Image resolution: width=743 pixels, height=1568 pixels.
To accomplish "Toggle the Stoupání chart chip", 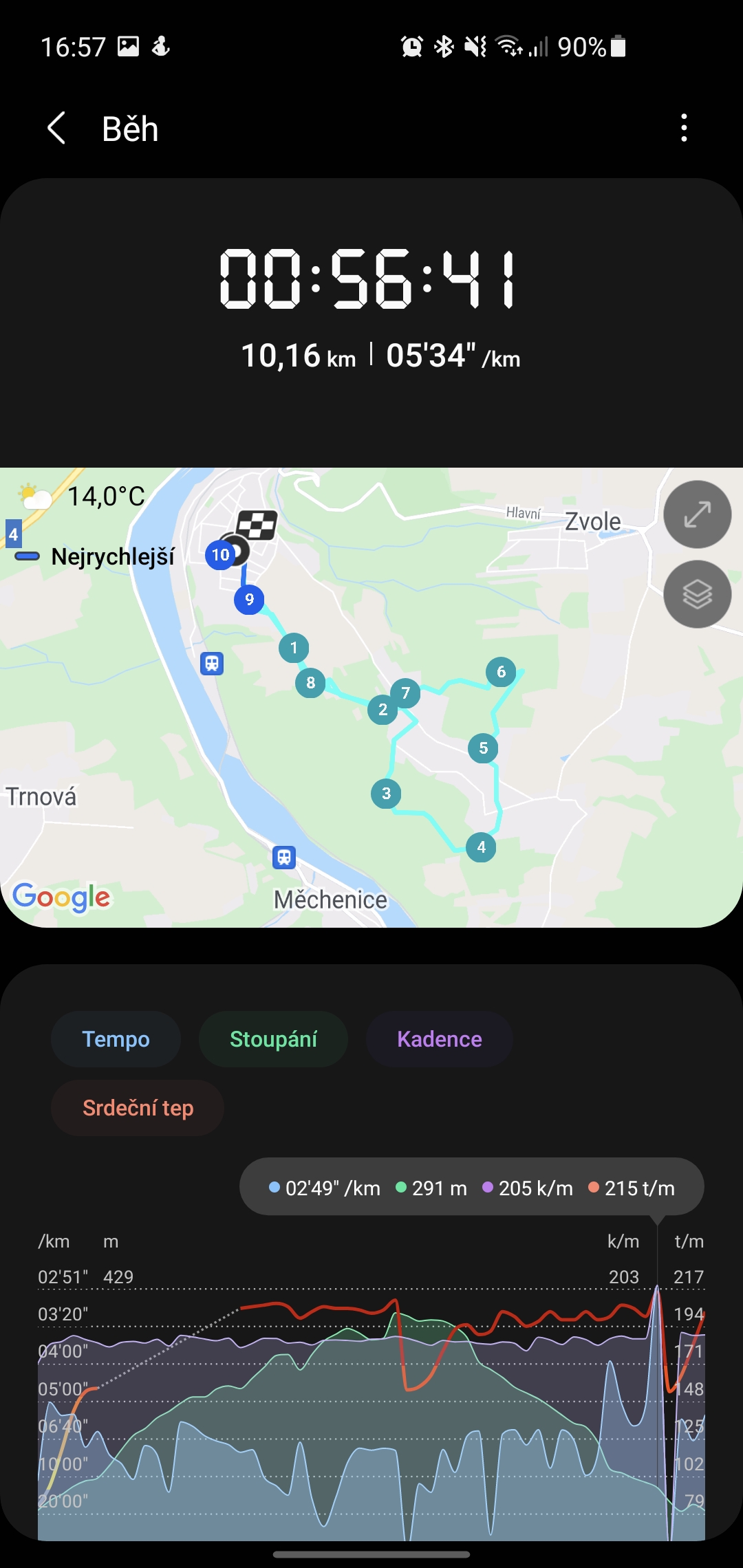I will coord(273,1039).
